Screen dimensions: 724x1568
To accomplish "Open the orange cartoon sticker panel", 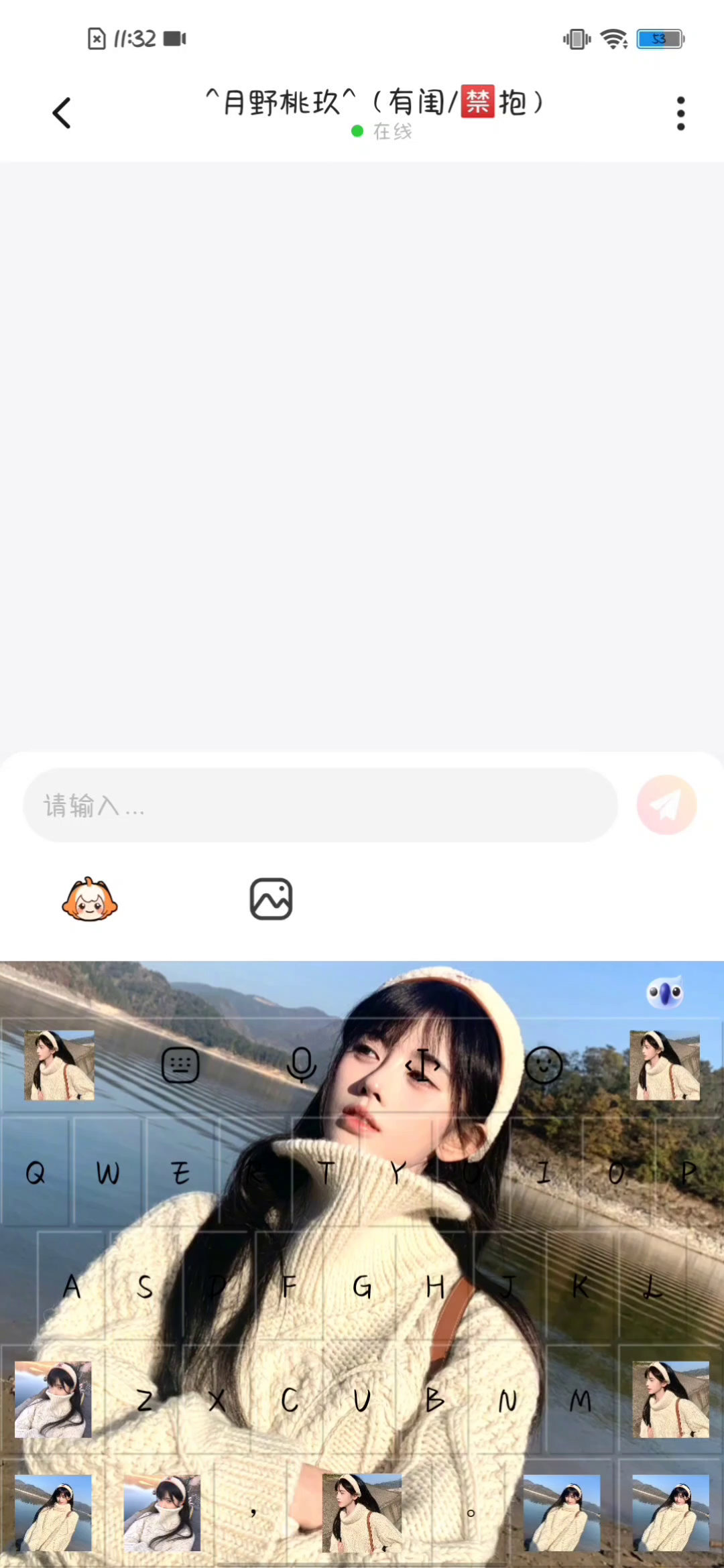I will 90,899.
